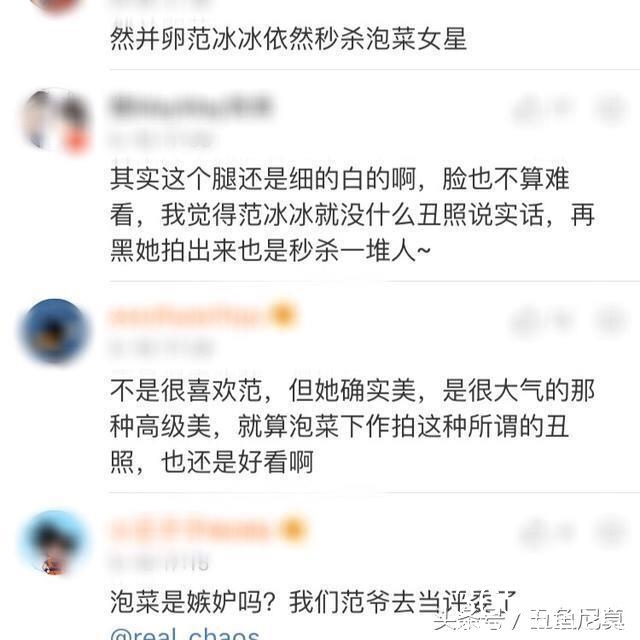Open the @real_chaos mention link
The image size is (640, 640).
[183, 633]
